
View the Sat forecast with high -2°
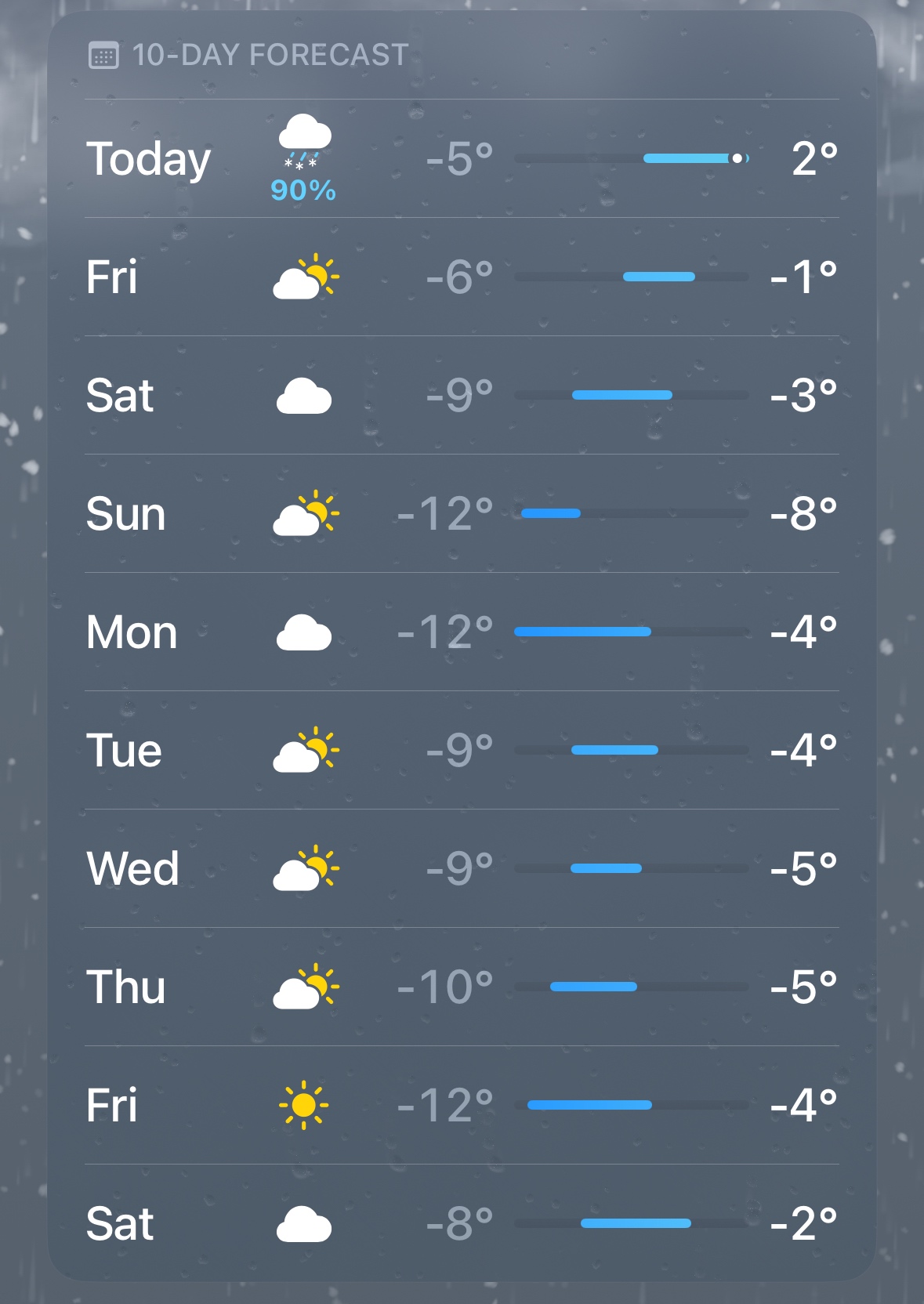point(462,1224)
